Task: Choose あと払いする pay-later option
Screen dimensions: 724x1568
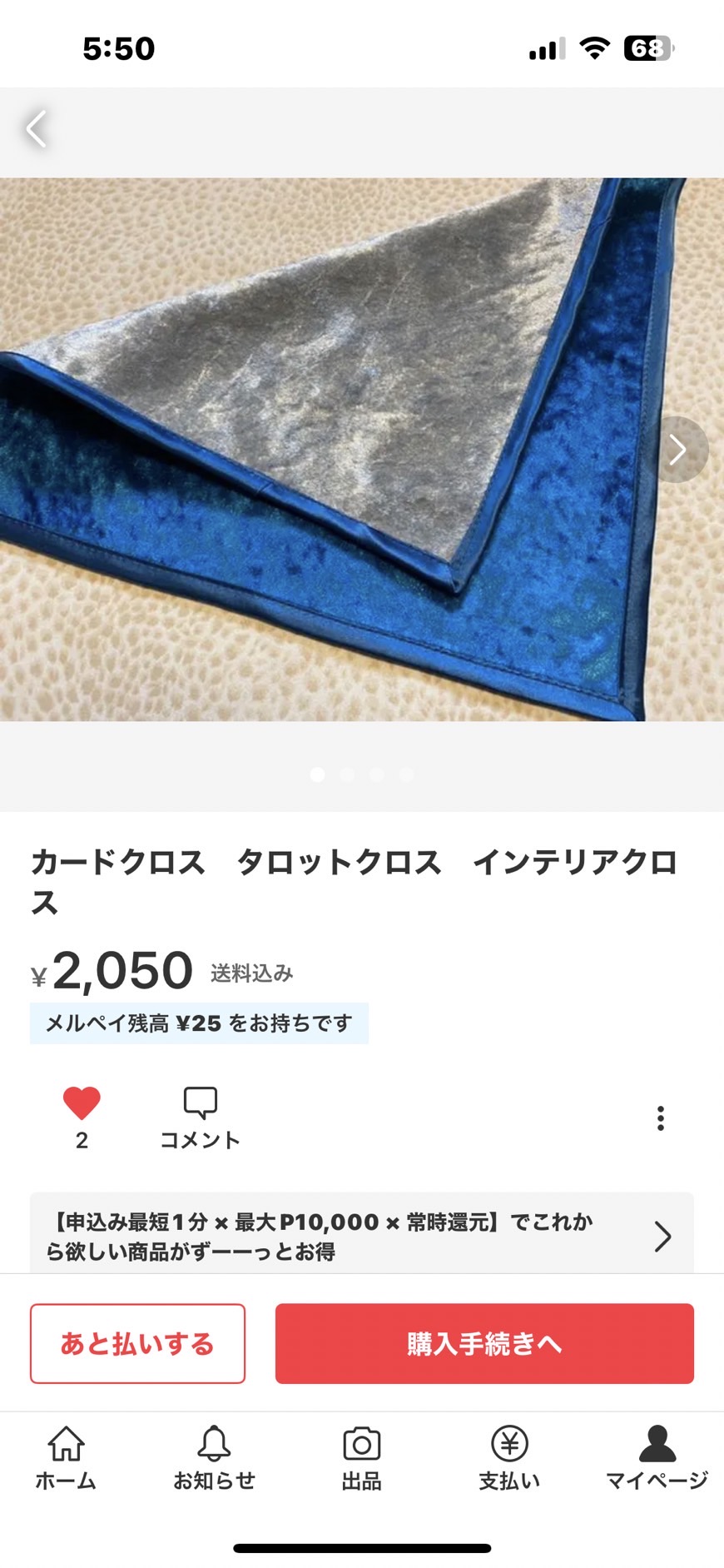Action: point(138,1343)
